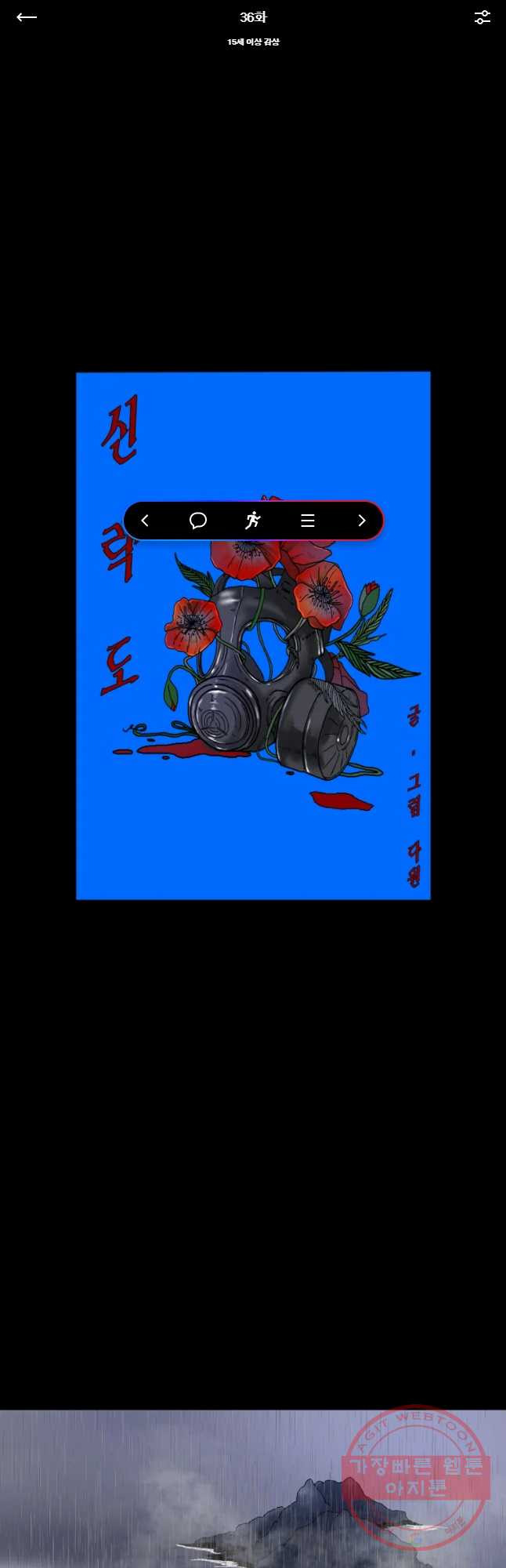This screenshot has width=506, height=1568.
Task: Go to the previous episode
Action: tap(145, 521)
